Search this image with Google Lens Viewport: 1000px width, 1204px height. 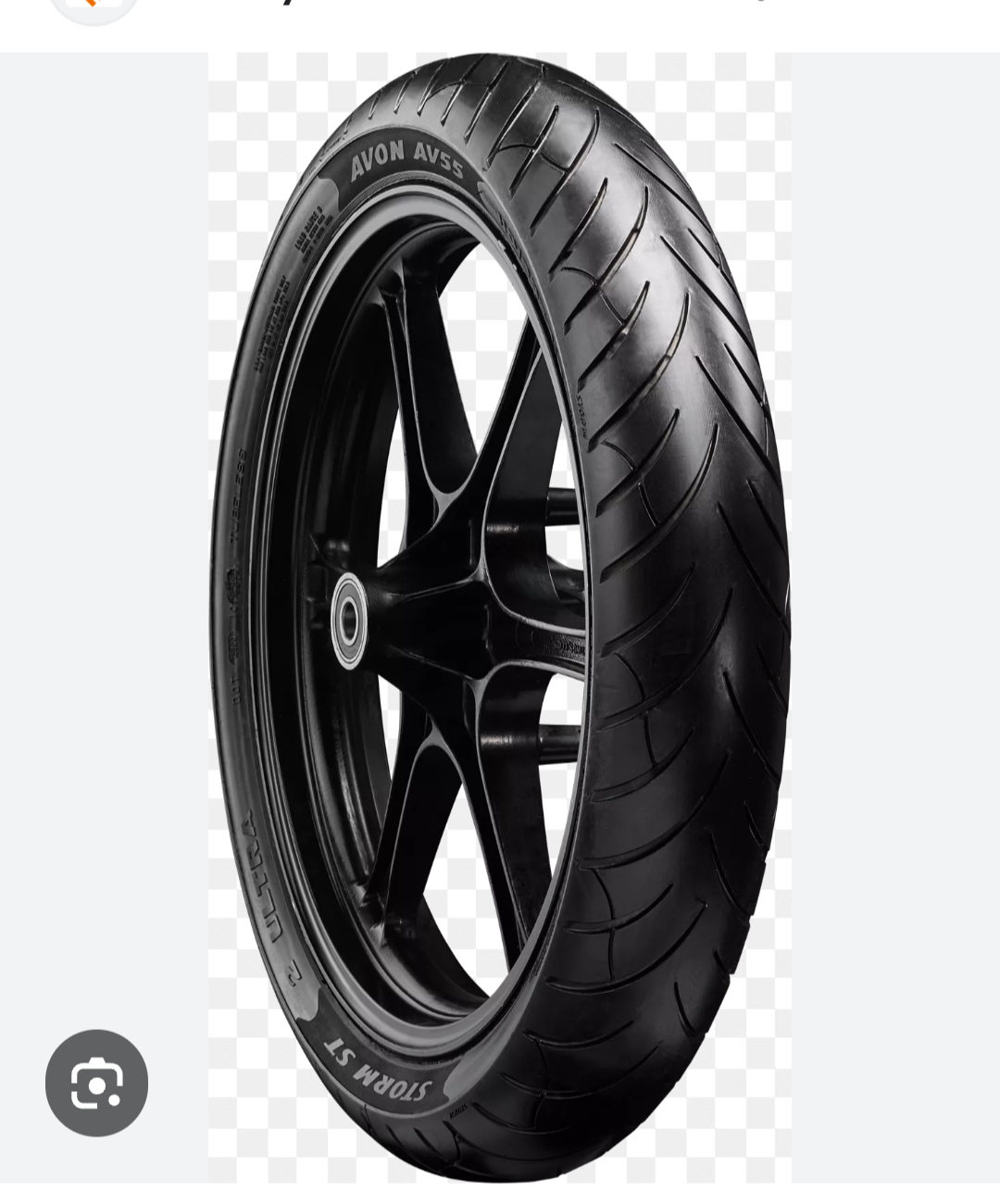tap(96, 1083)
